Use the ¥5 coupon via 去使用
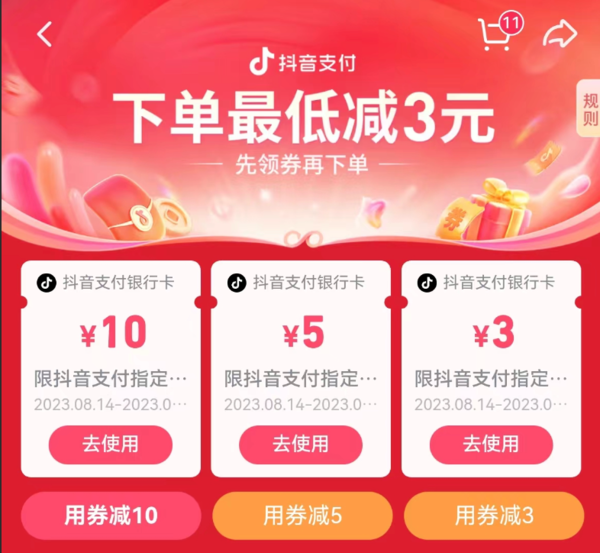This screenshot has width=600, height=553. pyautogui.click(x=301, y=444)
